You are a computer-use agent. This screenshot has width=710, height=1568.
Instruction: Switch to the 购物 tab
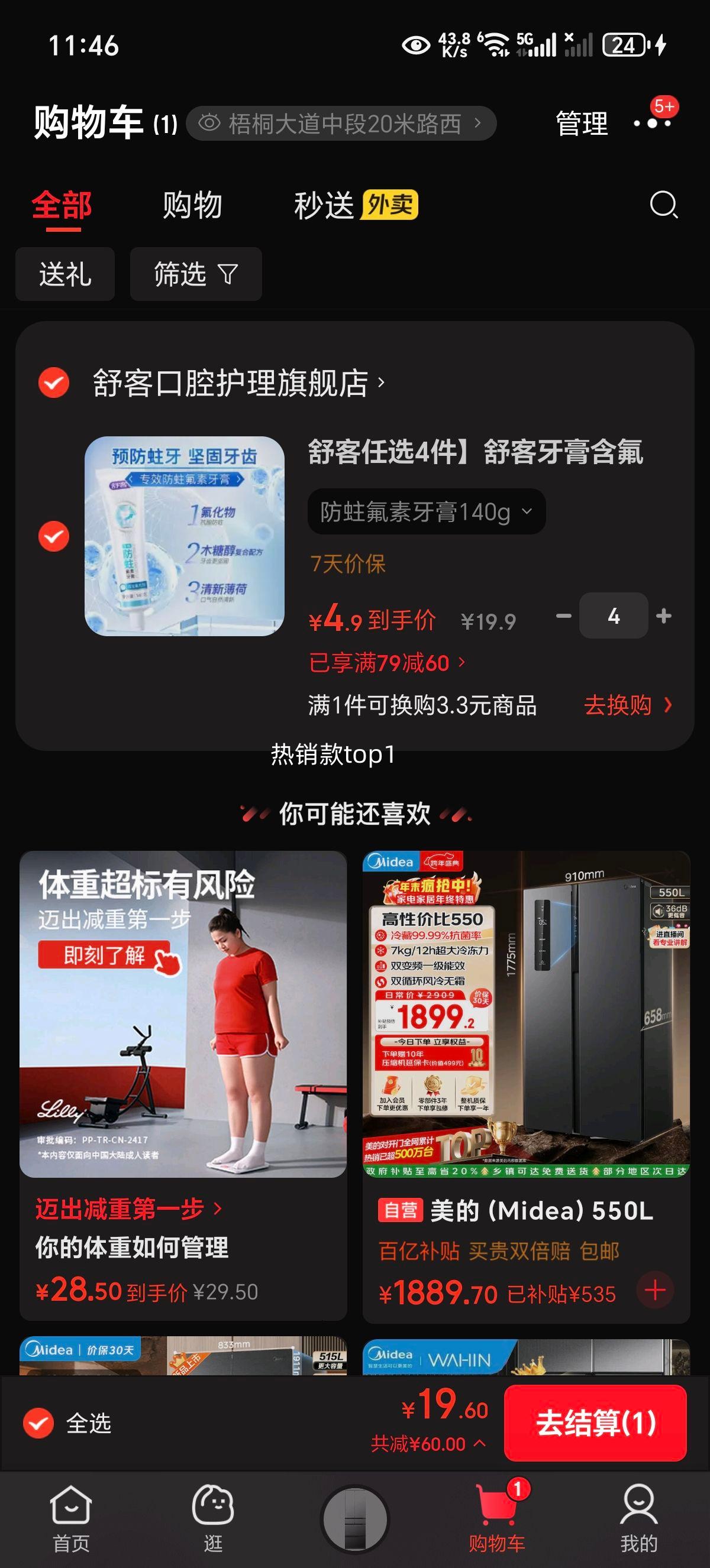point(192,205)
